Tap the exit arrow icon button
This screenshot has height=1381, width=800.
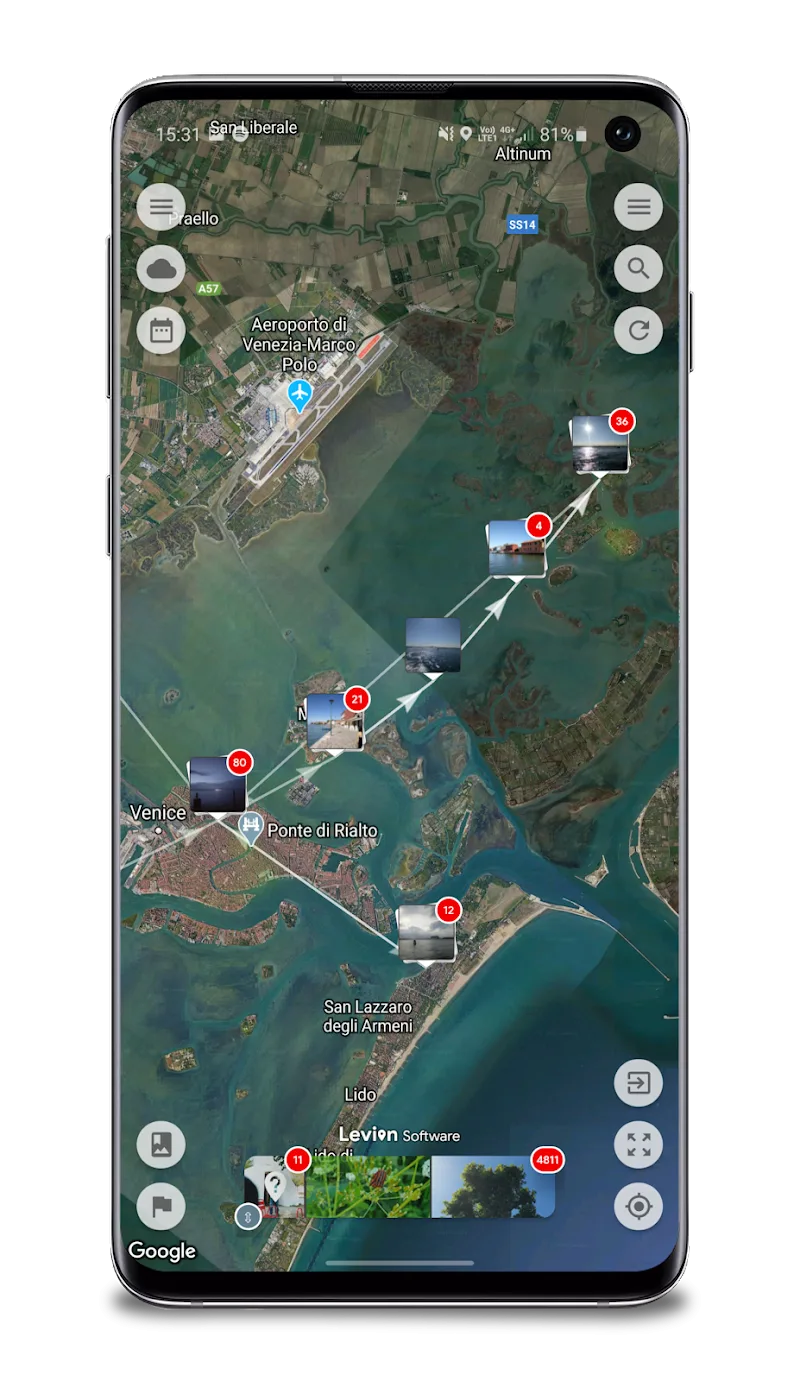(x=638, y=1083)
